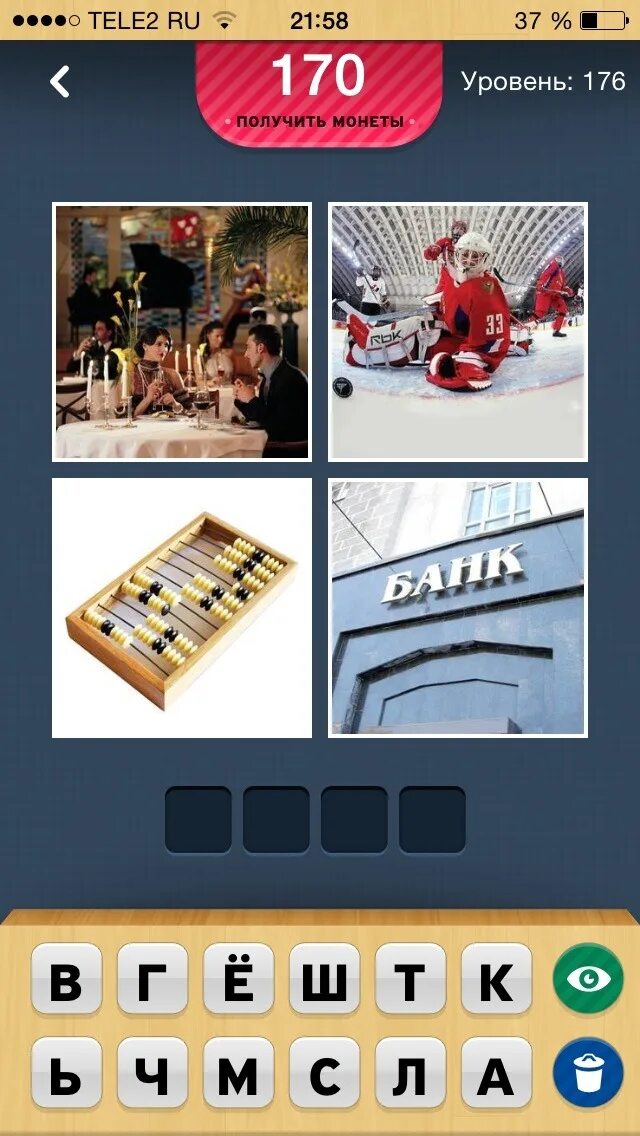
Task: Enlarge the wooden abacus picture
Action: (182, 608)
